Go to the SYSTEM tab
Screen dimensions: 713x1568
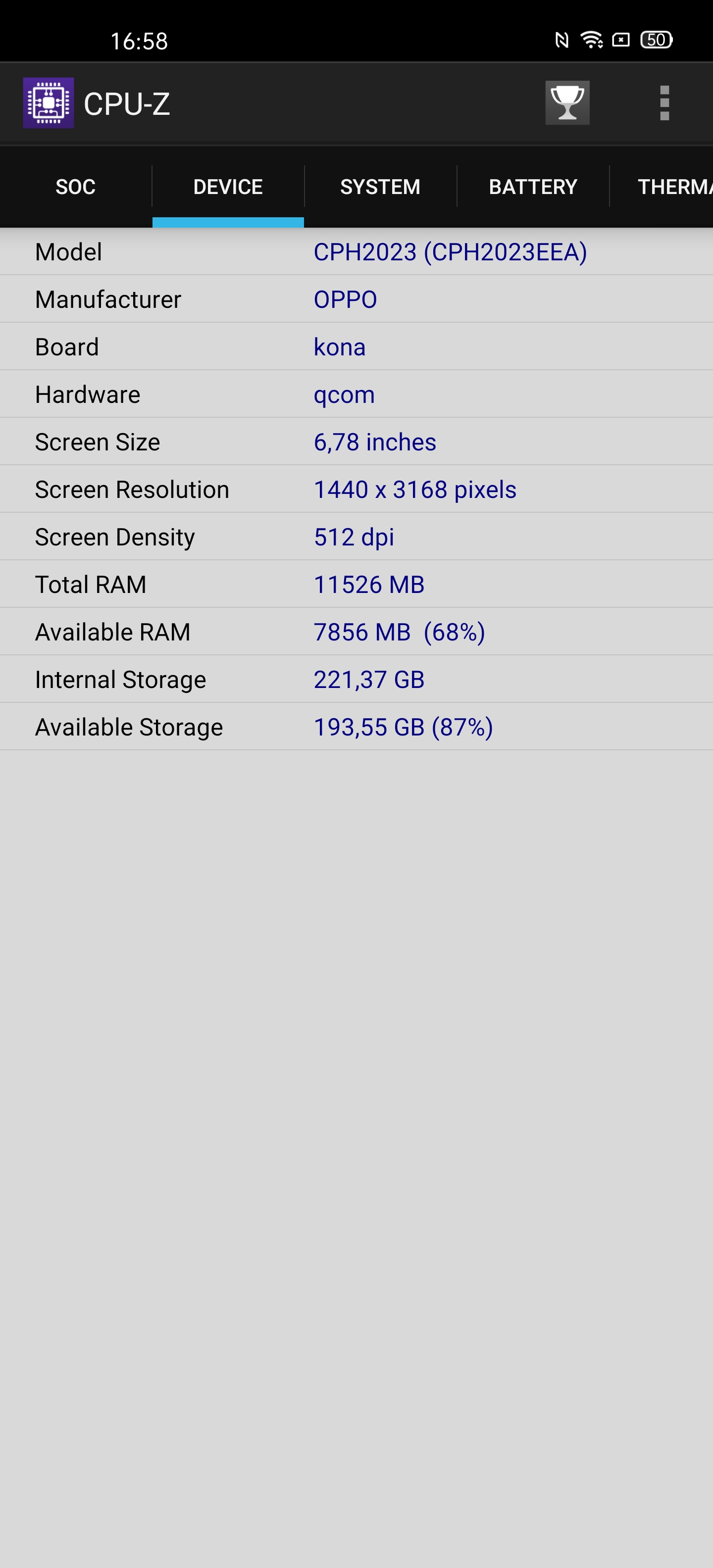[380, 187]
